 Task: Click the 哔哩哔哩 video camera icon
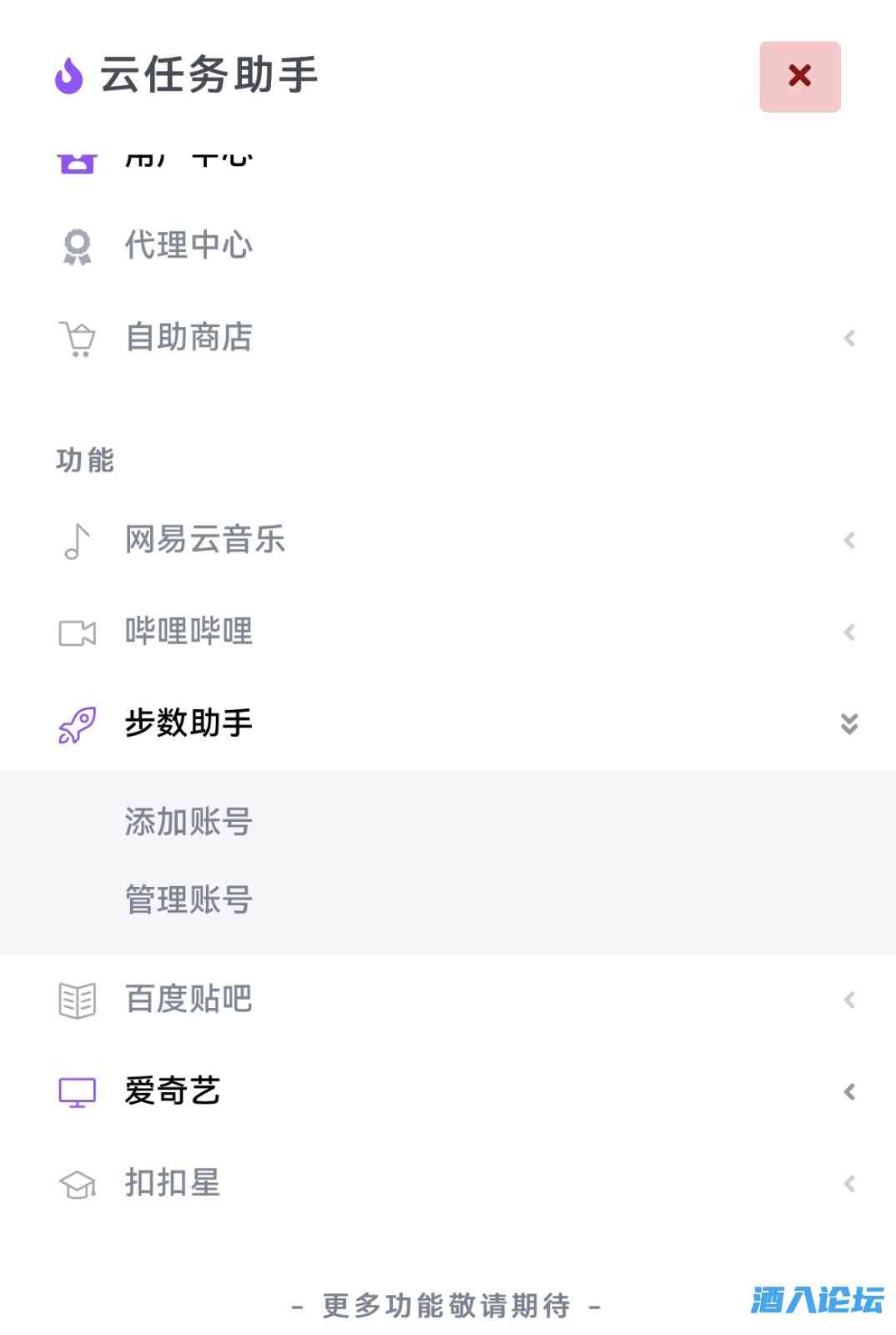(x=77, y=632)
